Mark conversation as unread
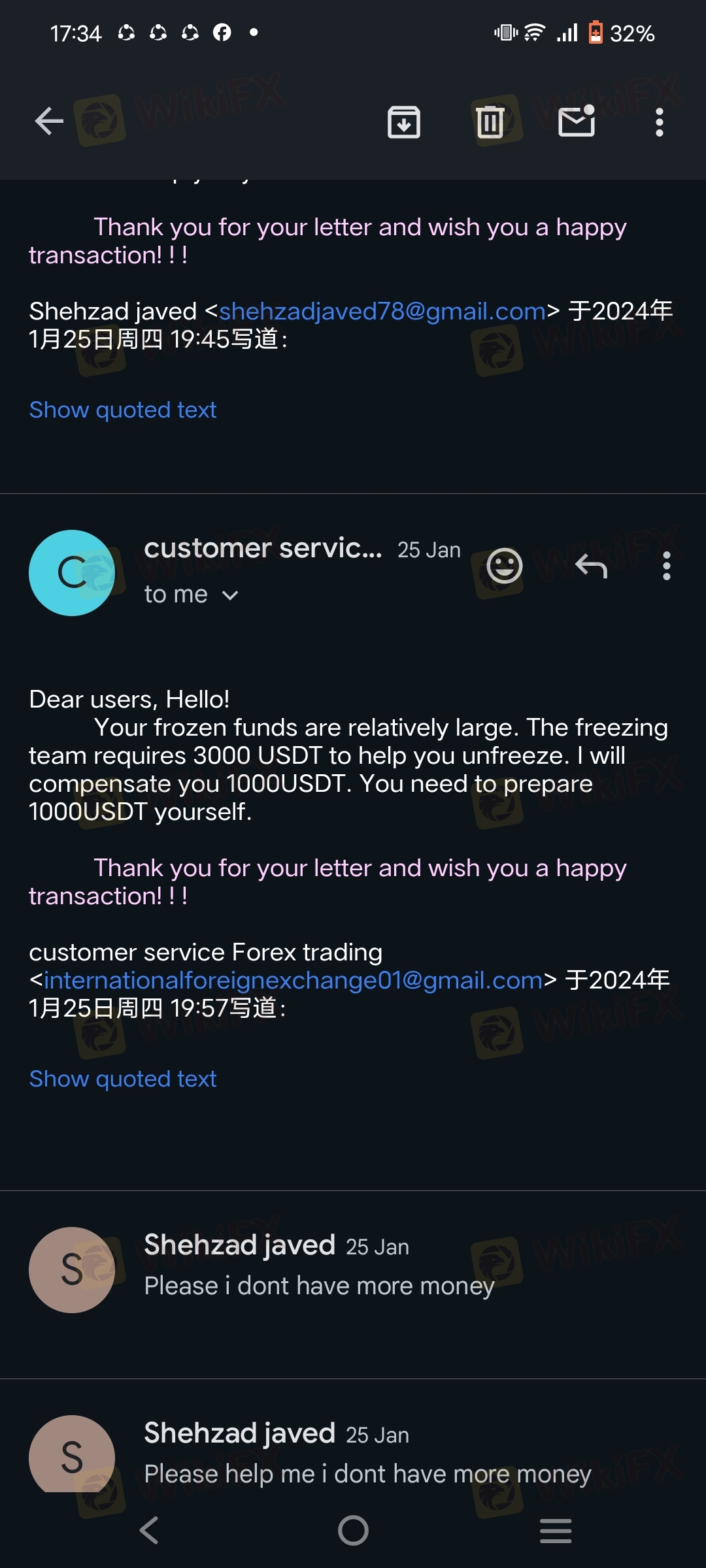Image resolution: width=706 pixels, height=1568 pixels. [577, 122]
